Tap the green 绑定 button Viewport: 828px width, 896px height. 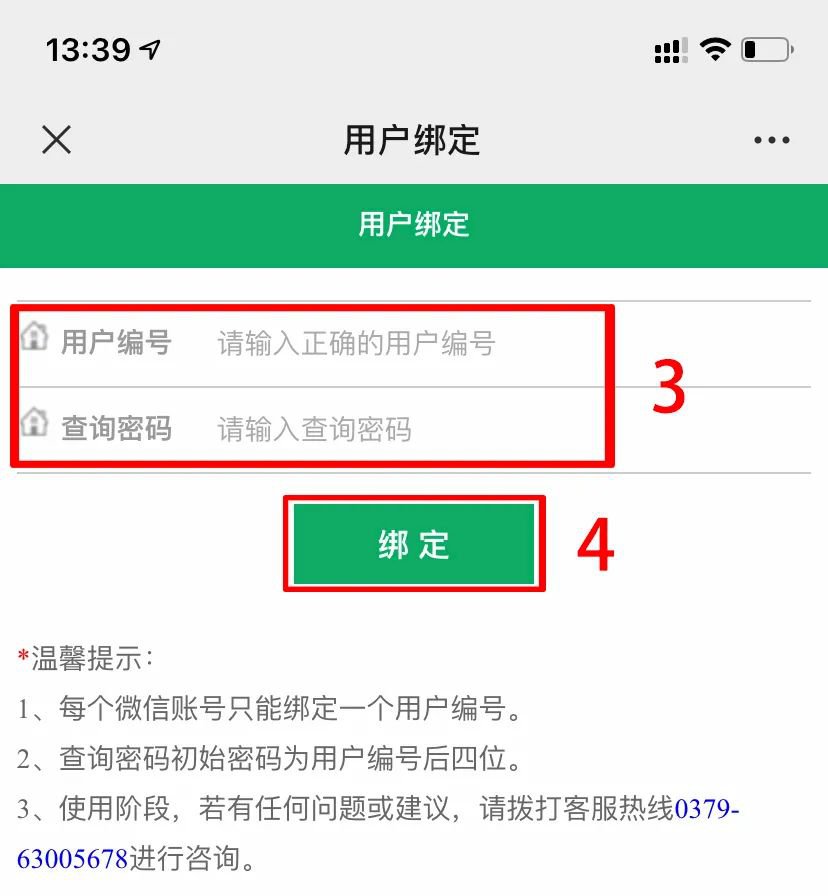pyautogui.click(x=414, y=545)
